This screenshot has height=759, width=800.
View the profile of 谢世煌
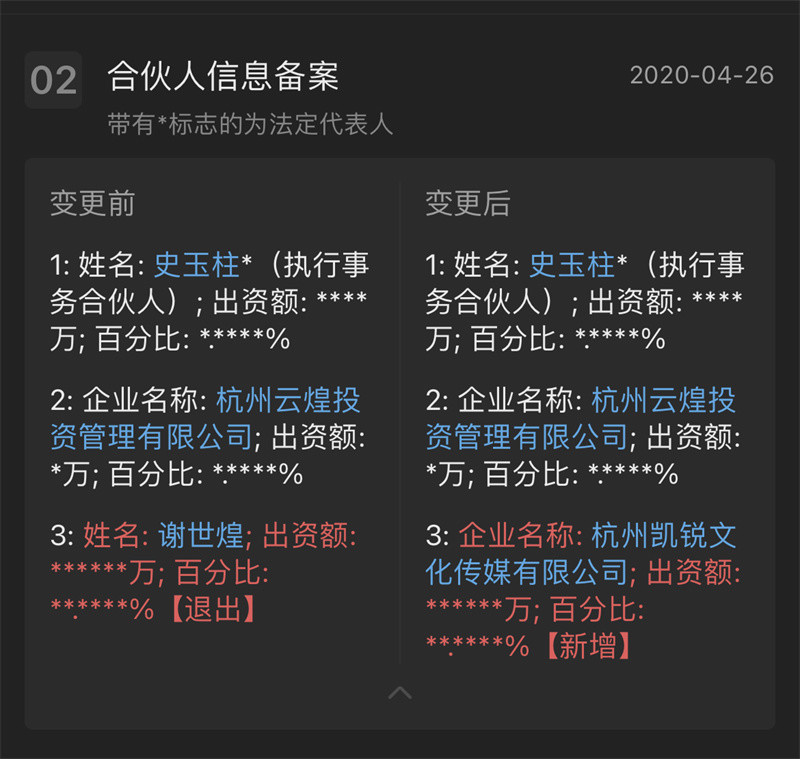tap(200, 536)
